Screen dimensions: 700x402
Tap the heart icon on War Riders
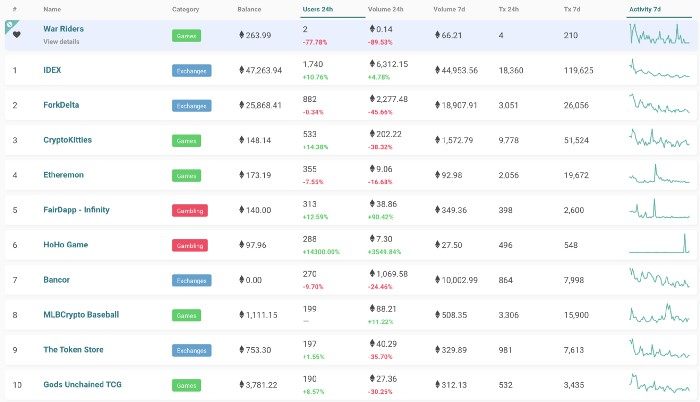pyautogui.click(x=16, y=35)
